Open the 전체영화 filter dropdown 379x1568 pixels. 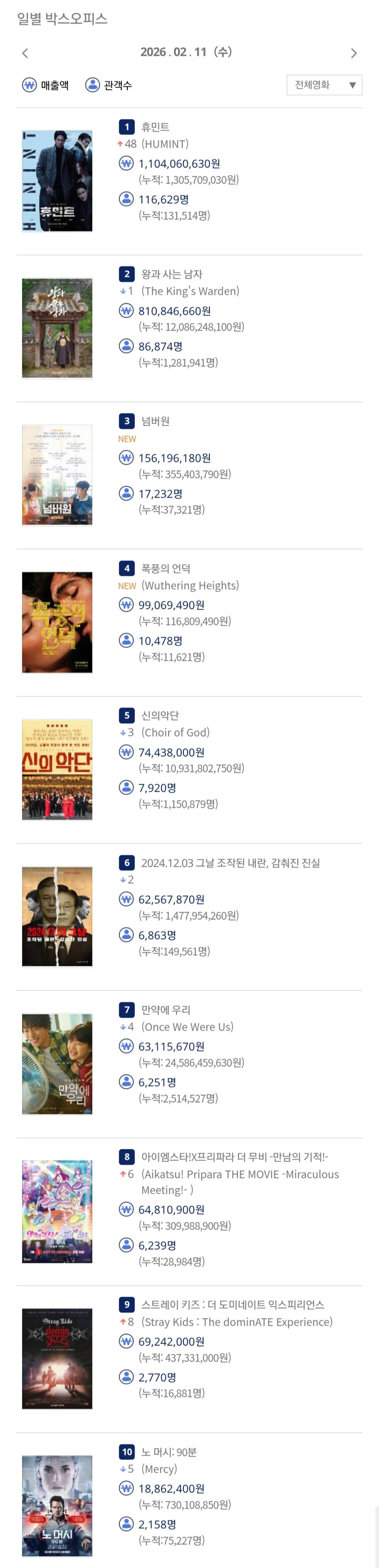click(324, 85)
